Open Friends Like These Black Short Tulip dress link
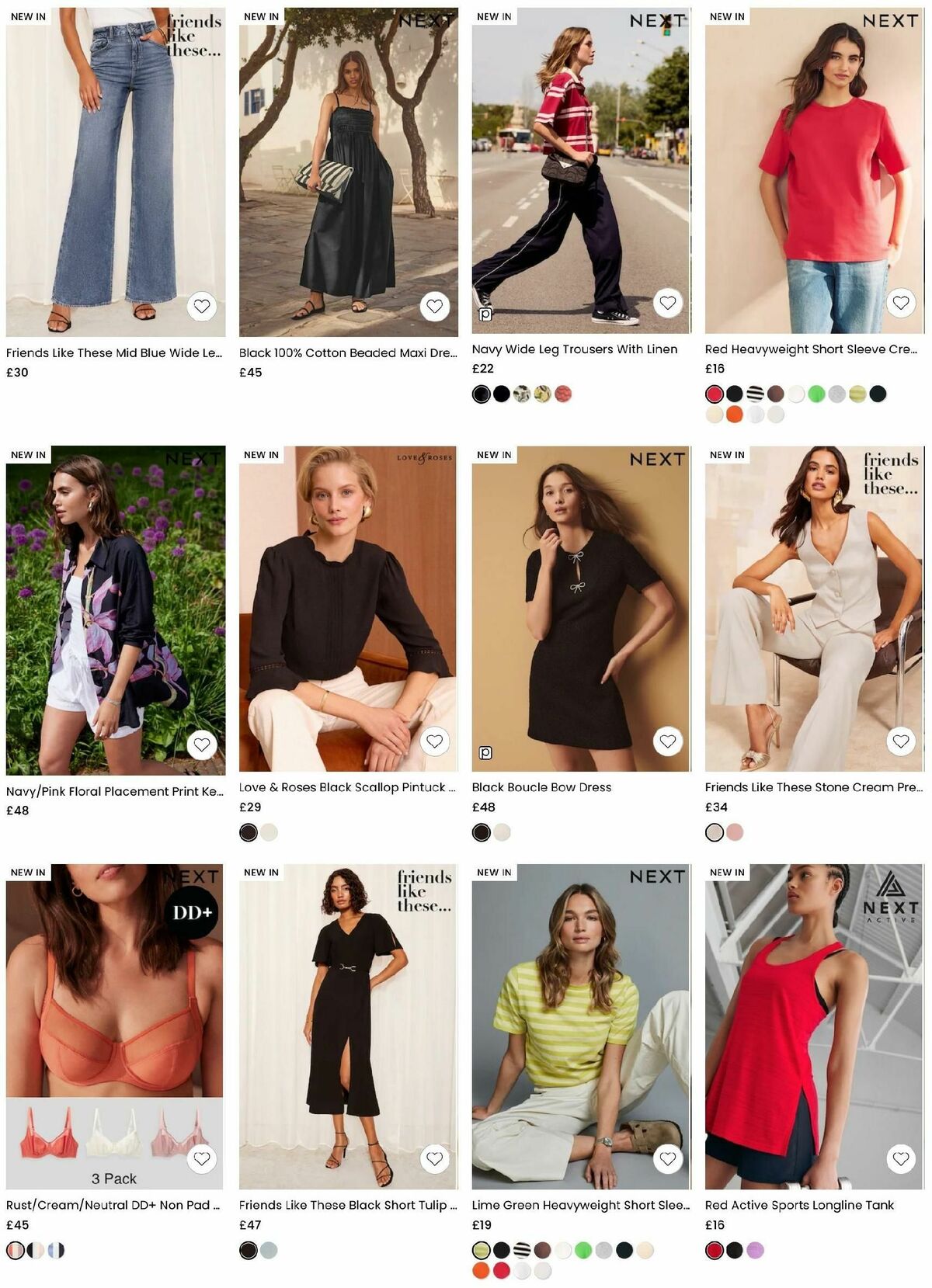Screen dimensions: 932x1288 [348, 1206]
